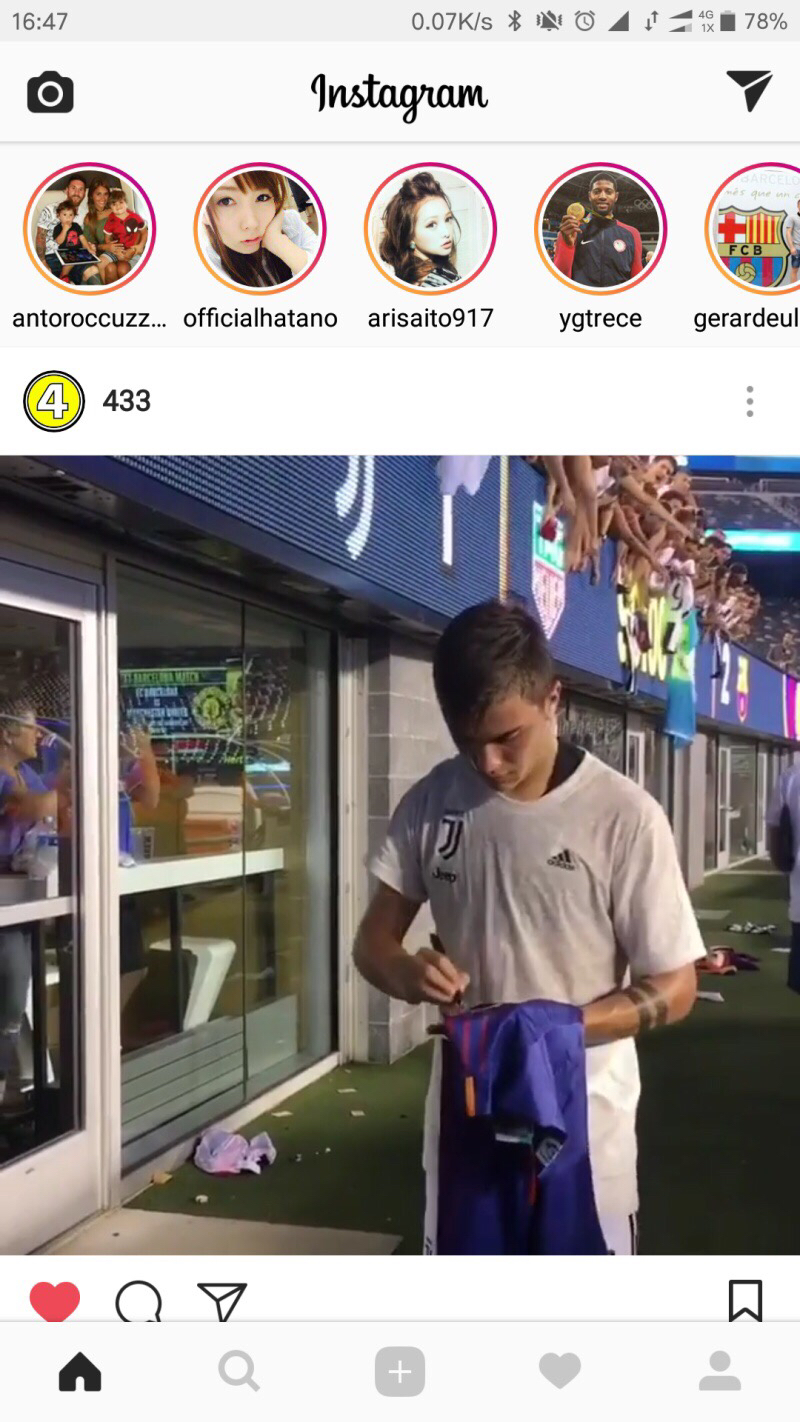The image size is (800, 1422).
Task: Create a new post with plus button
Action: tap(400, 1371)
